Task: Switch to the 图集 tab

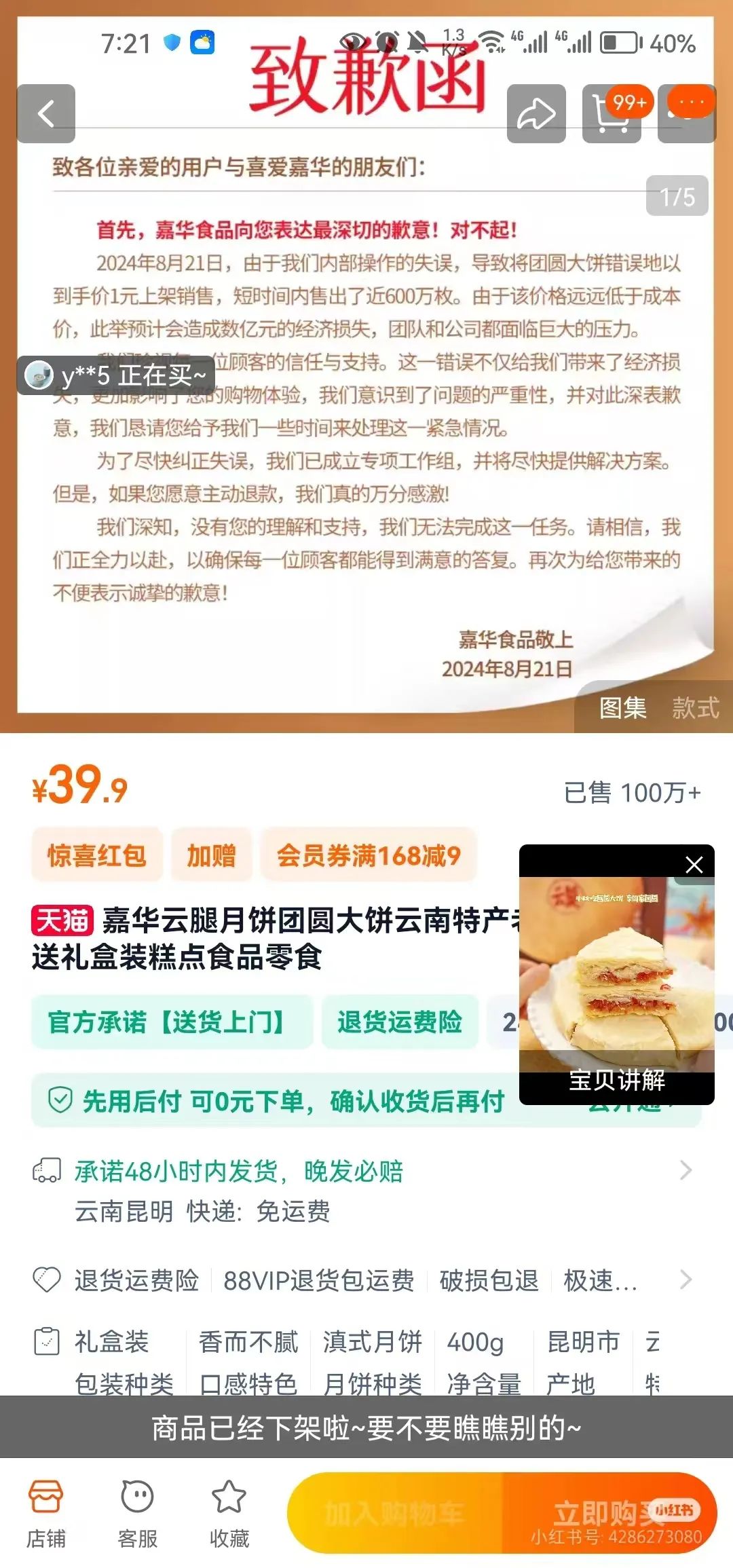Action: 623,708
